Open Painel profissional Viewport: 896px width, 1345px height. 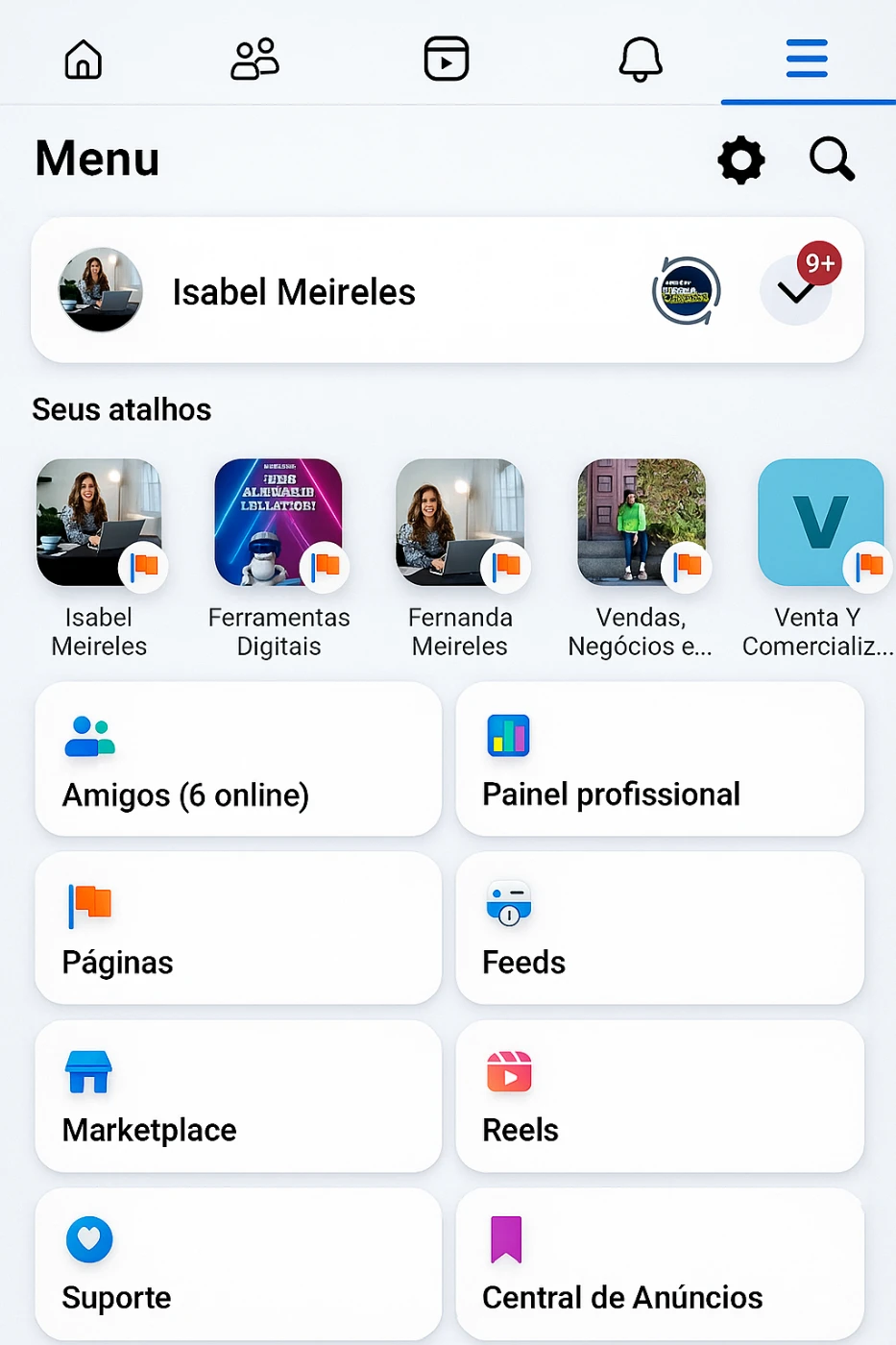coord(660,760)
